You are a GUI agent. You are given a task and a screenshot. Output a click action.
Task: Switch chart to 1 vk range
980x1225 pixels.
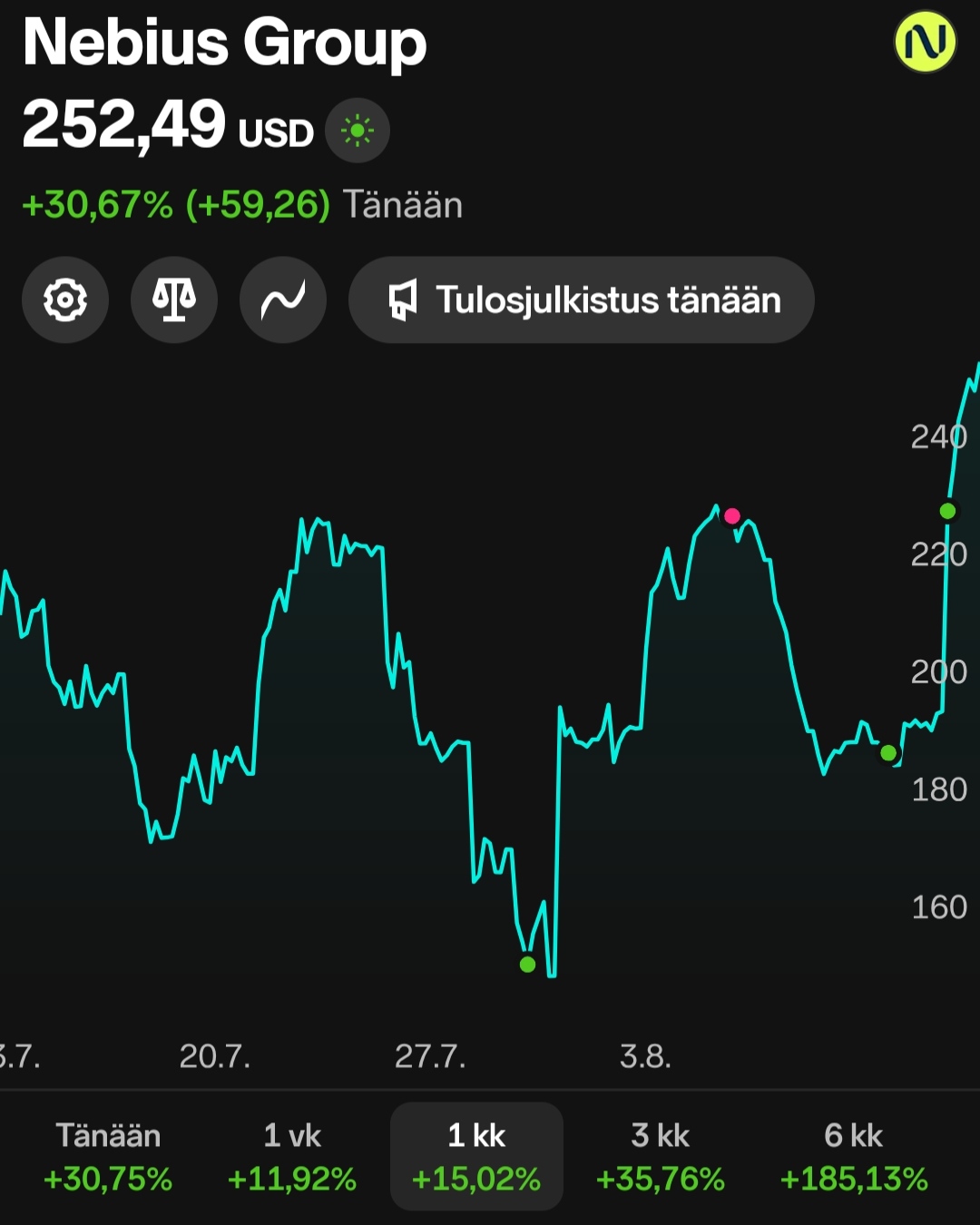click(292, 1157)
